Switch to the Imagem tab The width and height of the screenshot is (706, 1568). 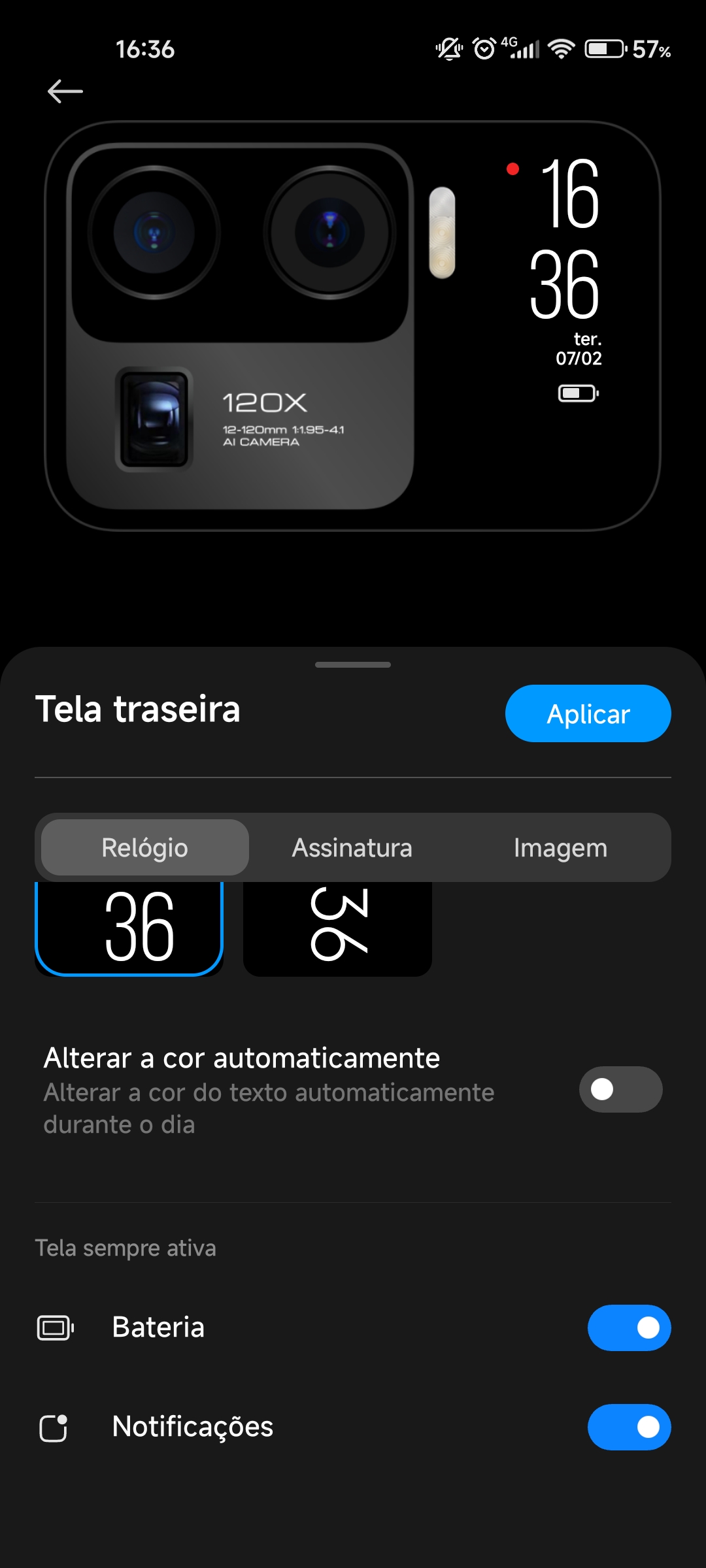click(x=560, y=847)
